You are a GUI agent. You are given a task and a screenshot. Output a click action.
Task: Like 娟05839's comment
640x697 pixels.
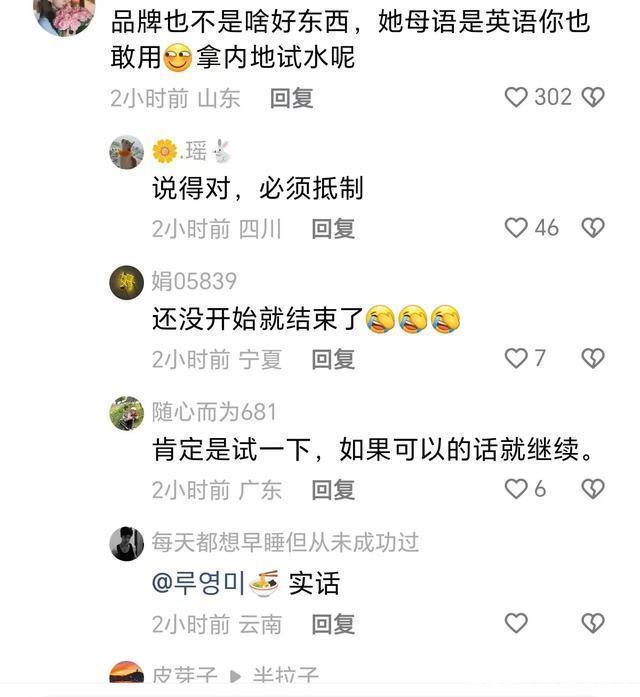click(x=516, y=358)
